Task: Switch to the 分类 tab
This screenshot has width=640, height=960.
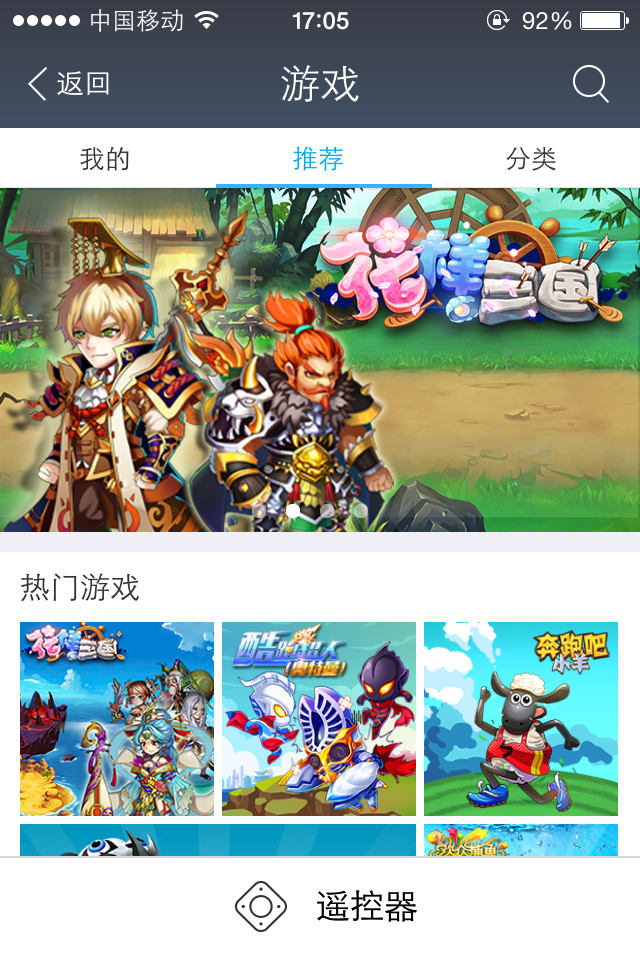Action: click(x=531, y=159)
